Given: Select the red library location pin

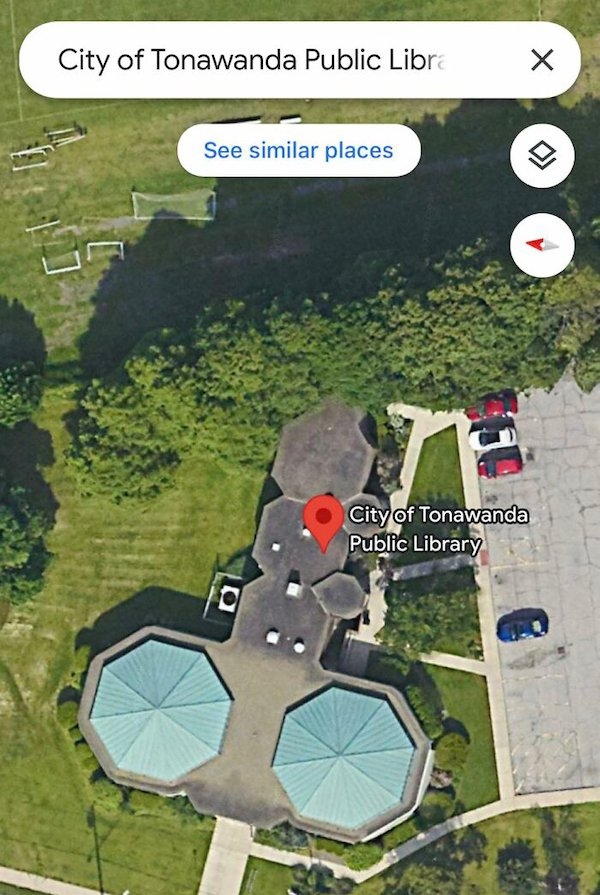Looking at the screenshot, I should (323, 519).
